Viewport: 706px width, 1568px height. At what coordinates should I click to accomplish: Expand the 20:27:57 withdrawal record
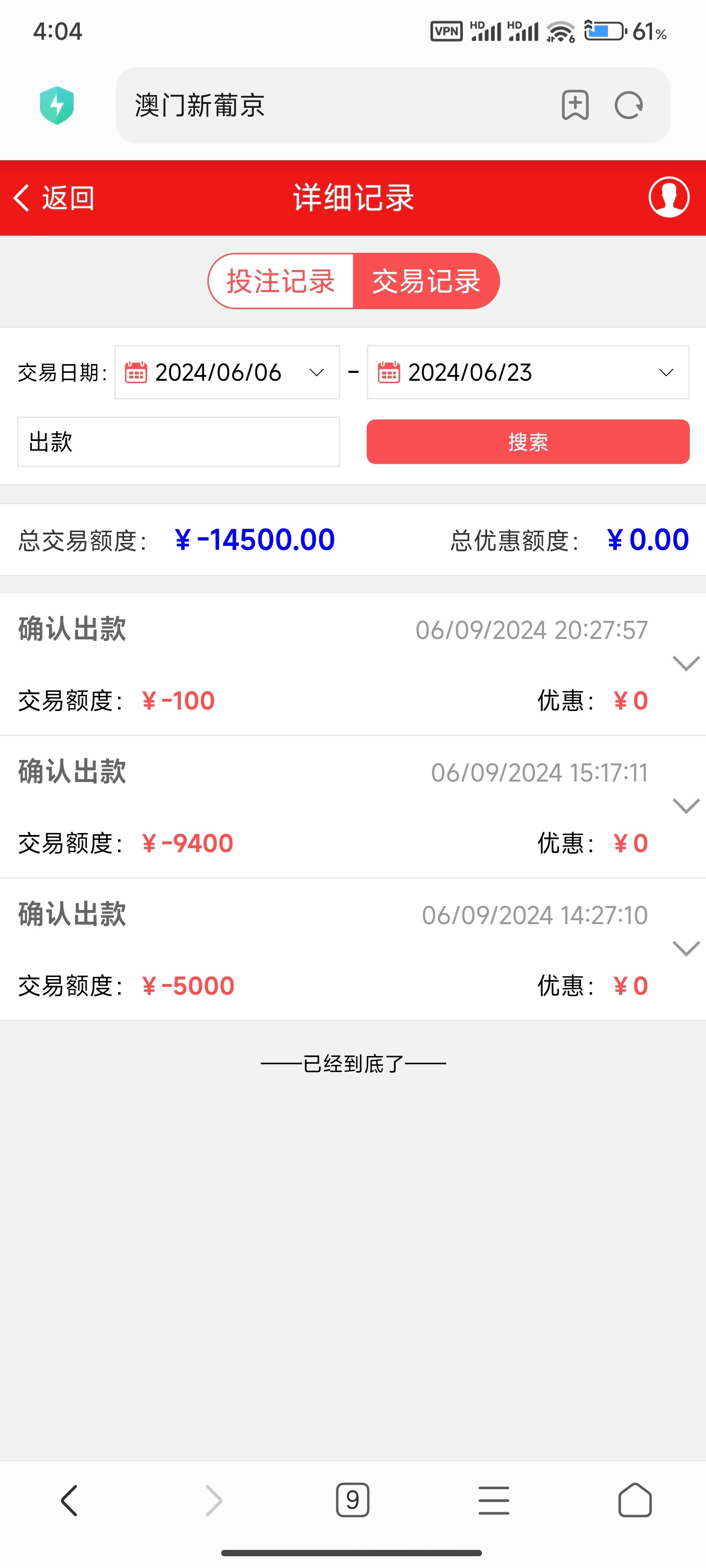tap(686, 663)
